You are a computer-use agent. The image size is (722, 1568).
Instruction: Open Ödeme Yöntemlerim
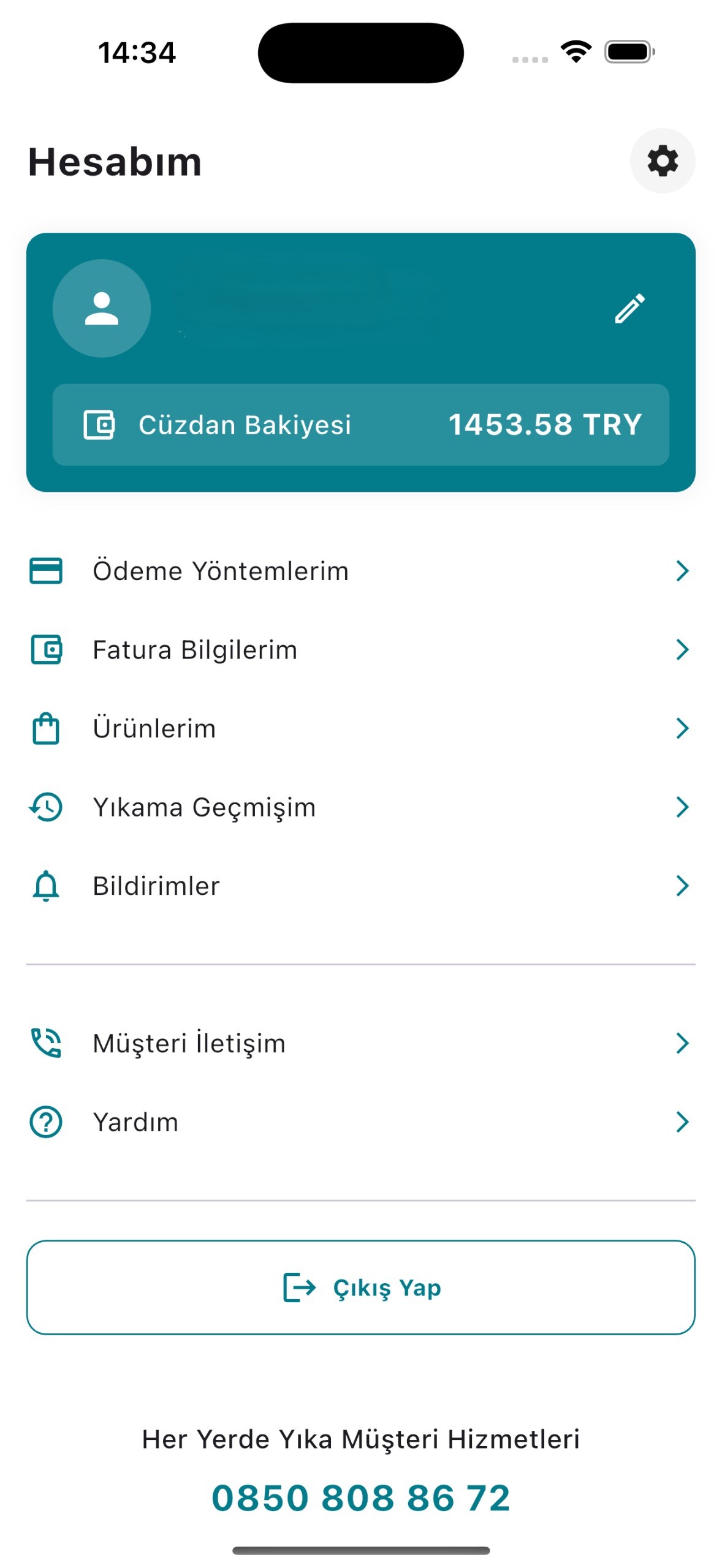(360, 571)
